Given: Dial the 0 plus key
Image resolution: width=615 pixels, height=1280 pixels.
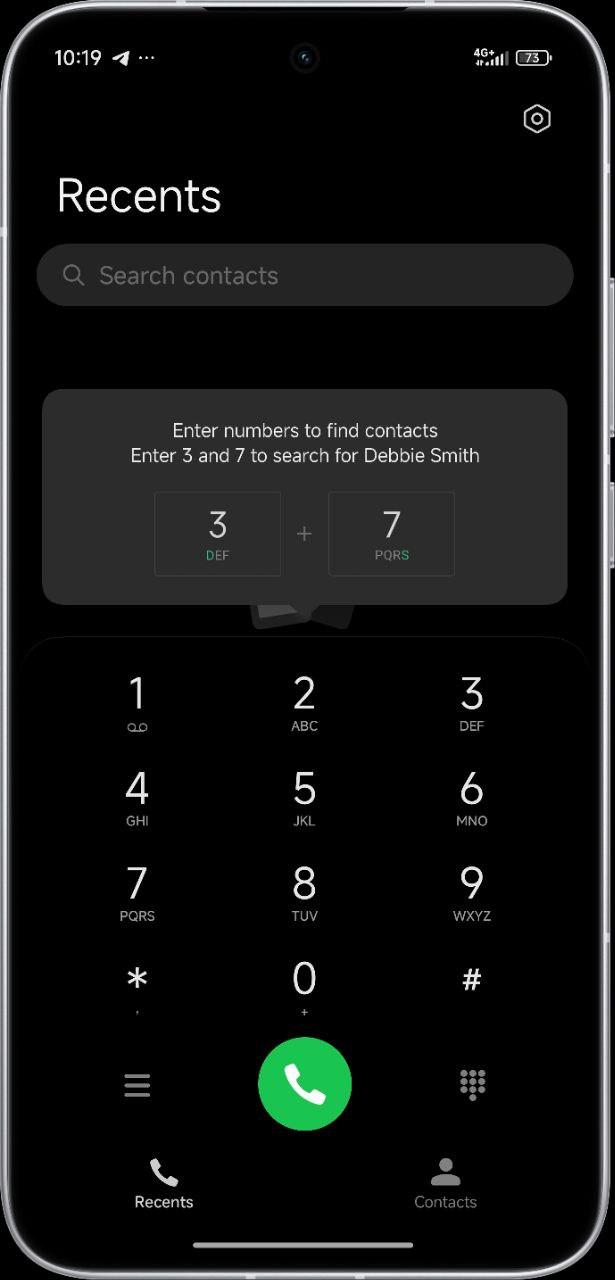Looking at the screenshot, I should pyautogui.click(x=304, y=988).
